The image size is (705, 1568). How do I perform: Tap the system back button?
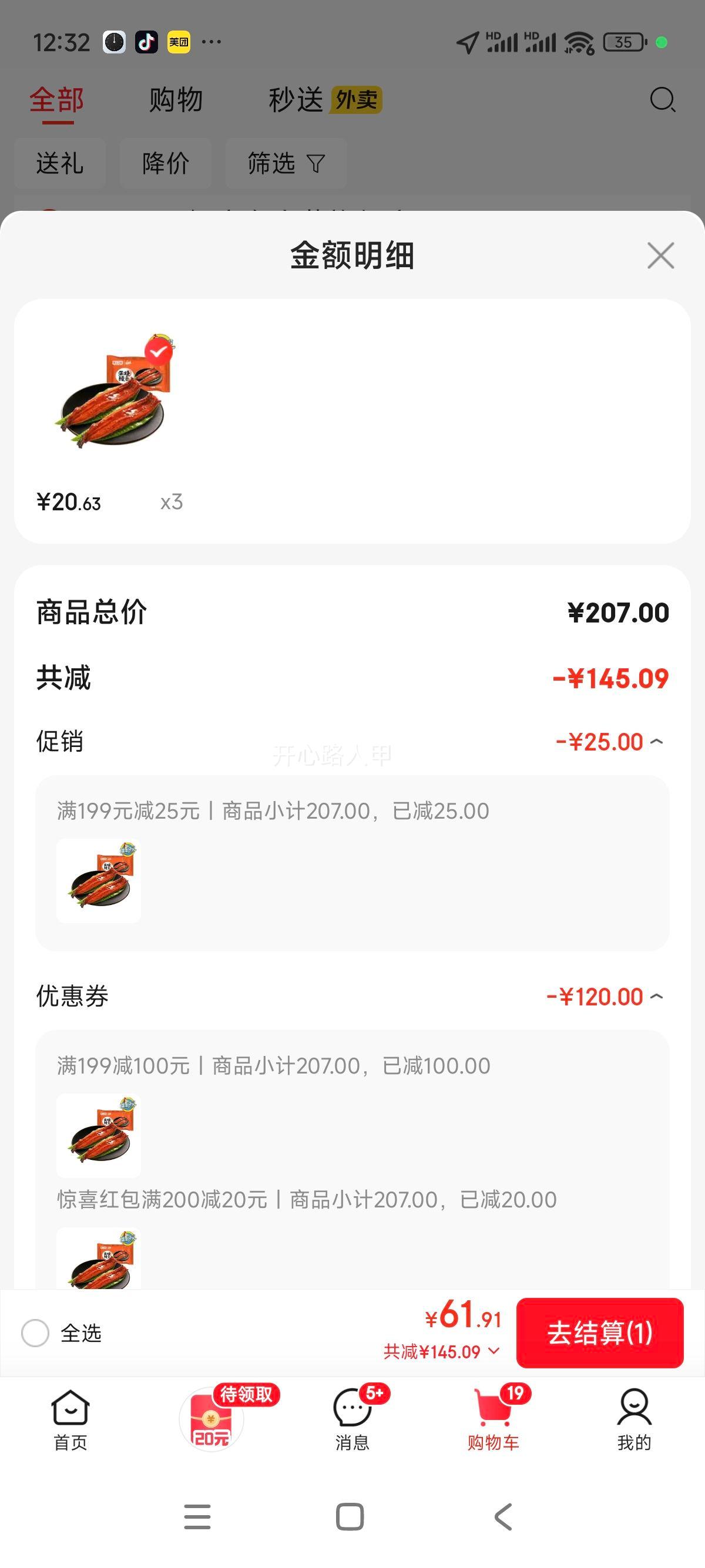click(x=503, y=1516)
